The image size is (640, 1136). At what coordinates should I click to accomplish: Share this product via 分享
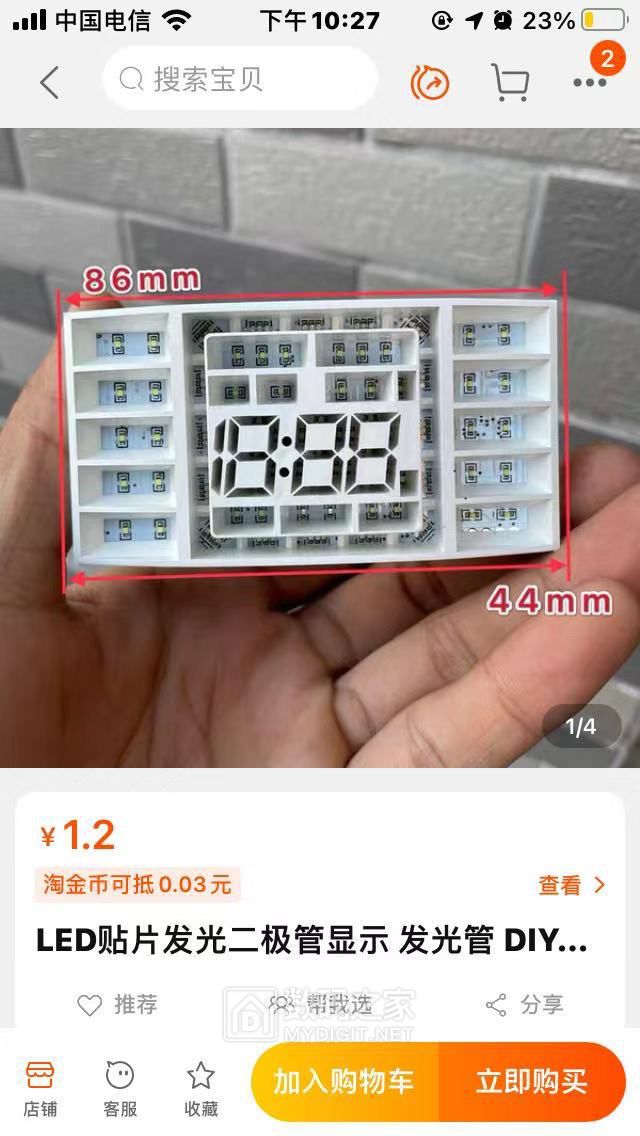(524, 1004)
